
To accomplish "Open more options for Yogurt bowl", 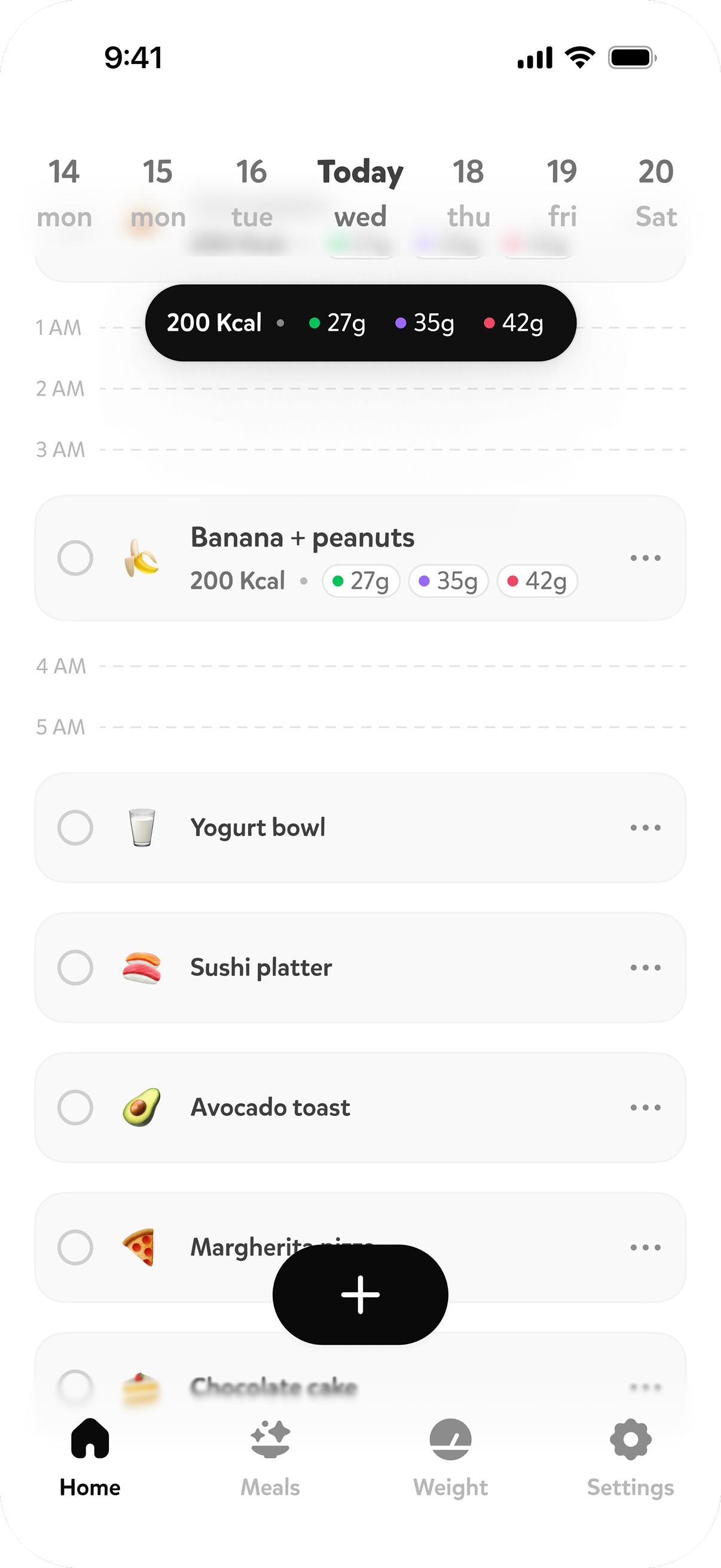I will (646, 827).
